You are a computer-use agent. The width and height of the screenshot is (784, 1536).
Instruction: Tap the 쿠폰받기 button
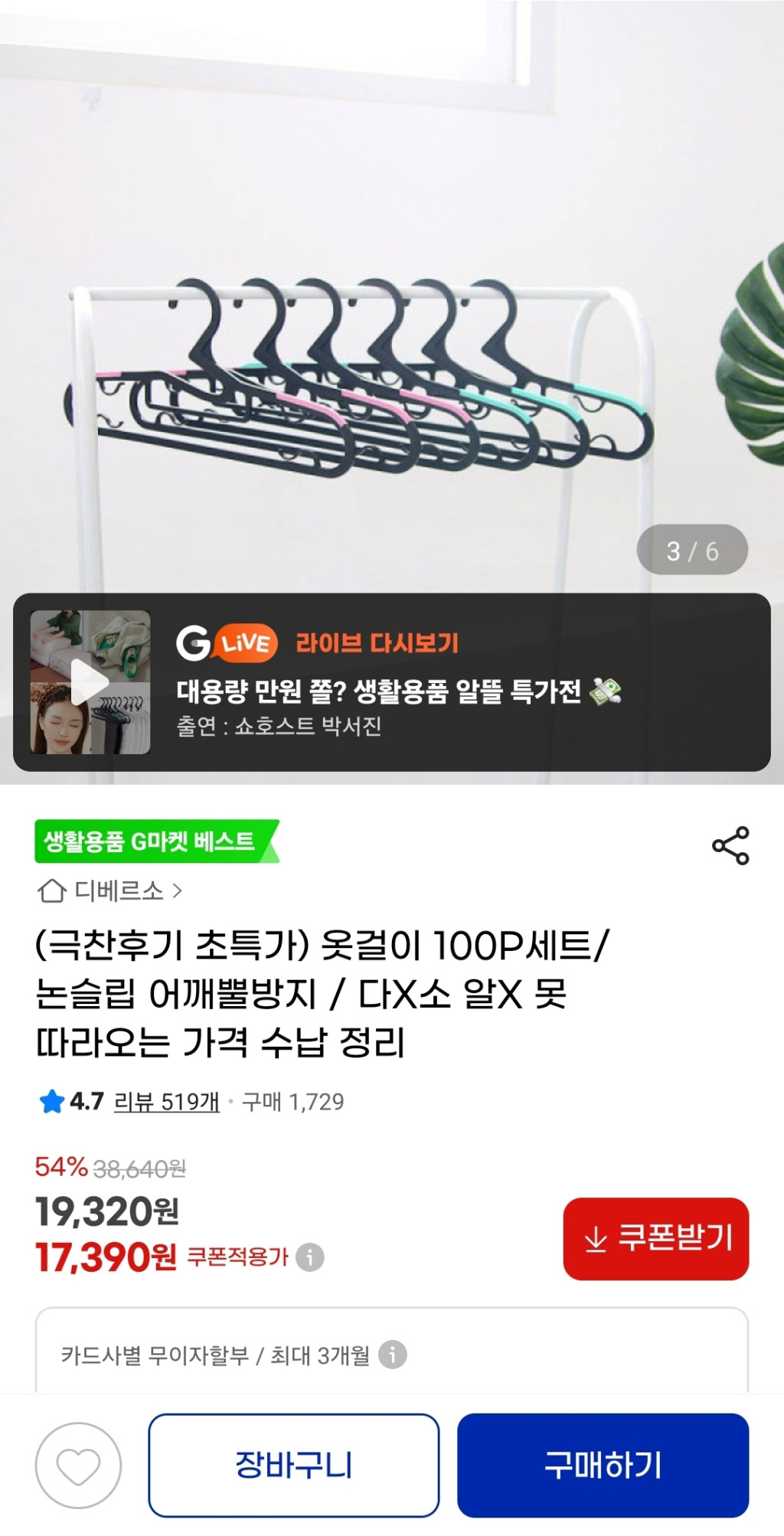[x=656, y=1238]
